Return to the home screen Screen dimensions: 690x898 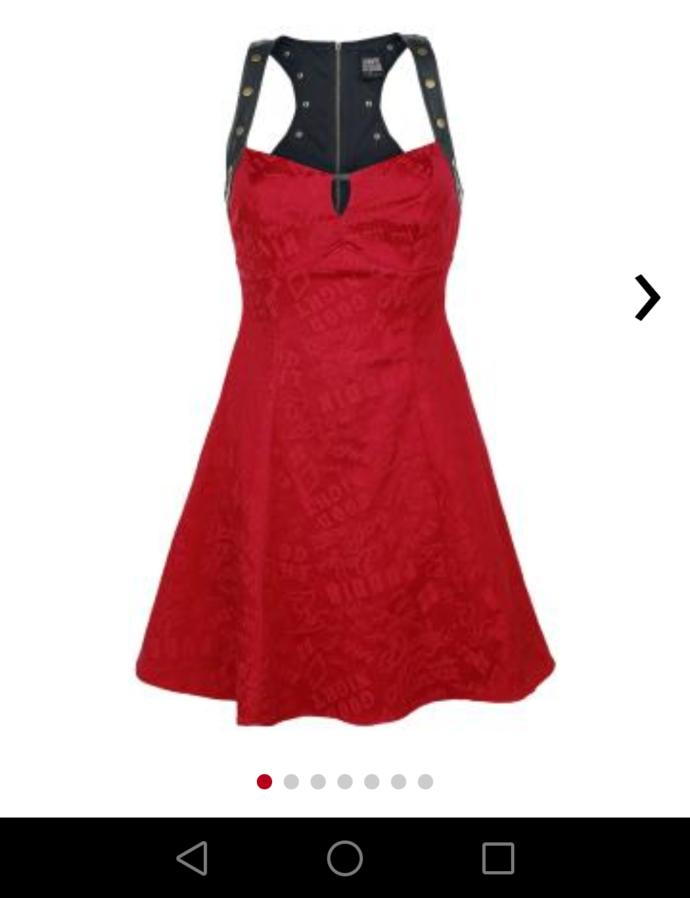[345, 858]
